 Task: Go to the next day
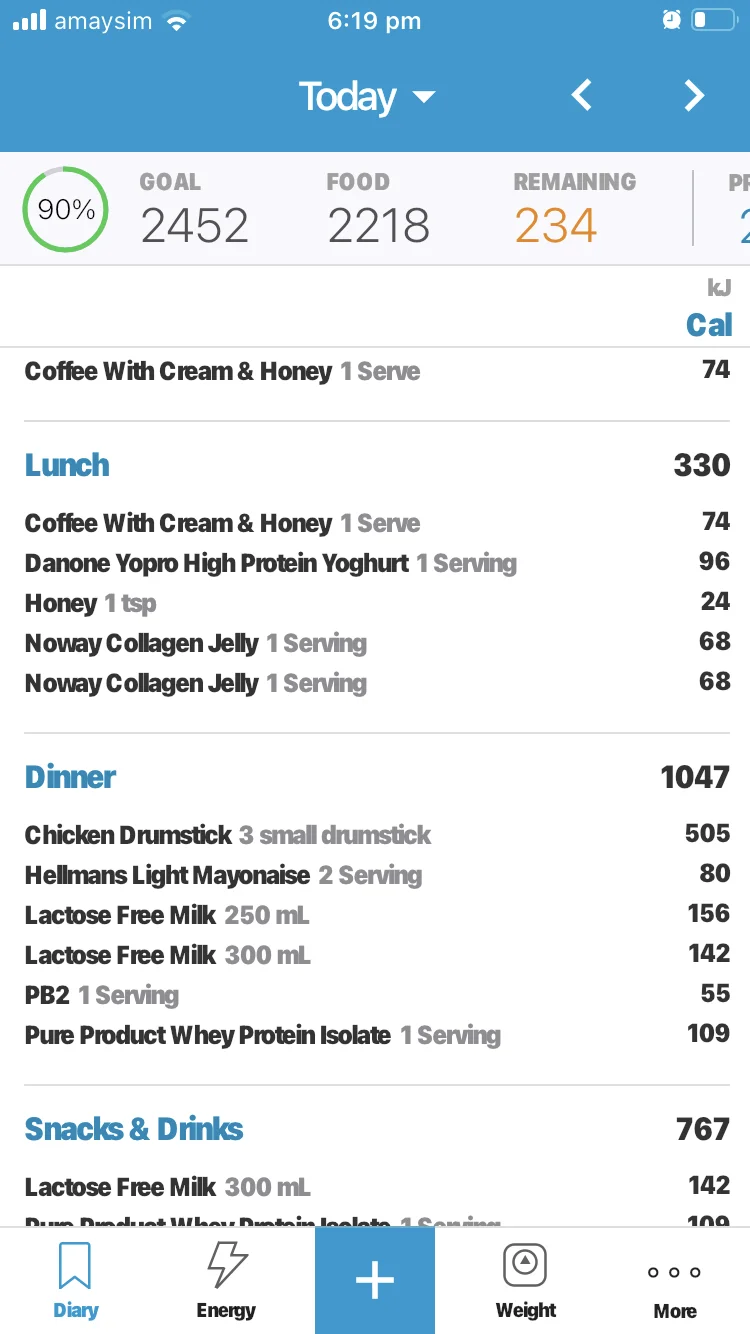tap(694, 96)
